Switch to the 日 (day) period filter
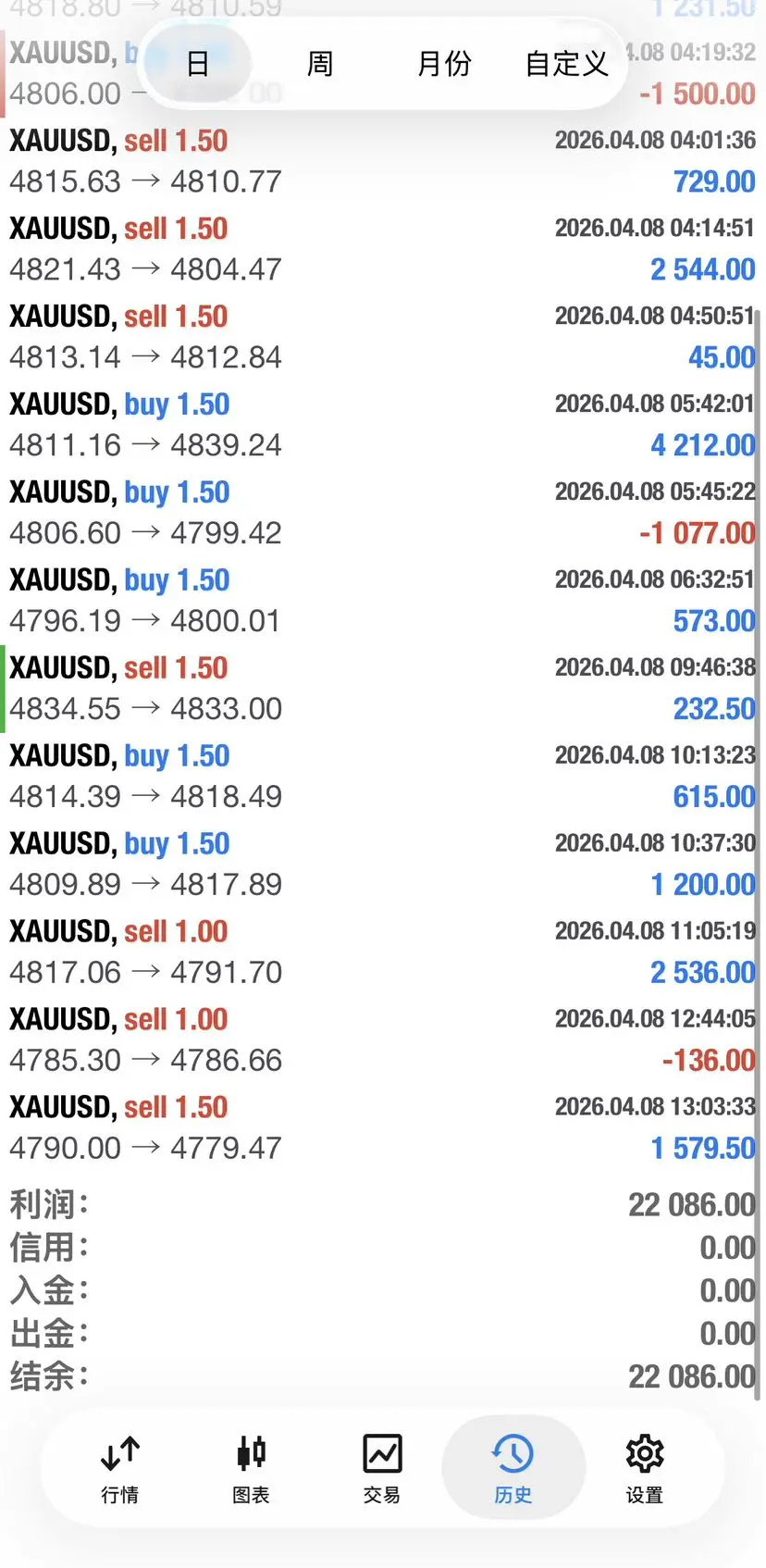Viewport: 766px width, 1568px height. click(197, 63)
